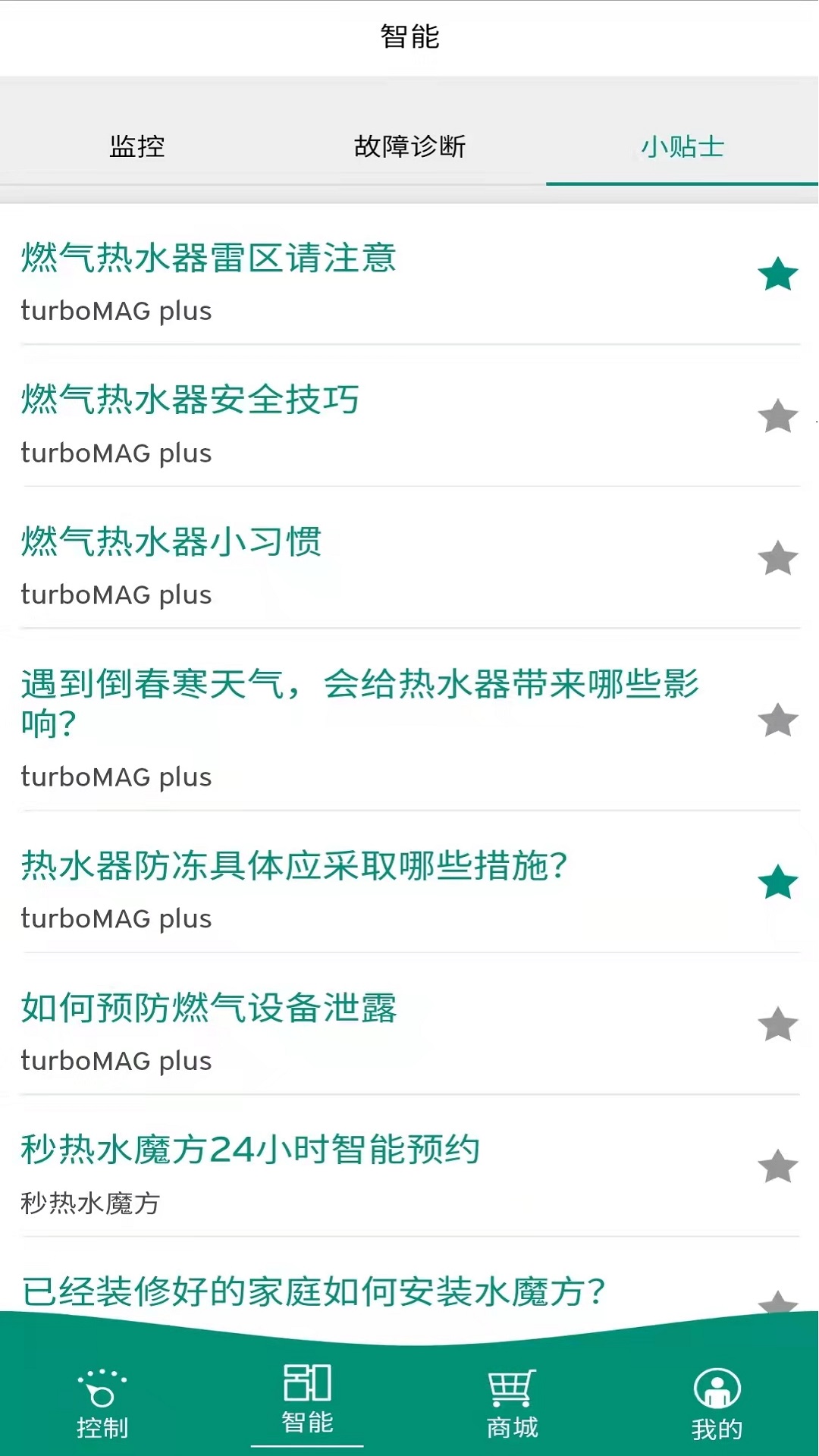Screen dimensions: 819x1456
Task: Star the tip 燃气热水器小习惯
Action: [778, 559]
